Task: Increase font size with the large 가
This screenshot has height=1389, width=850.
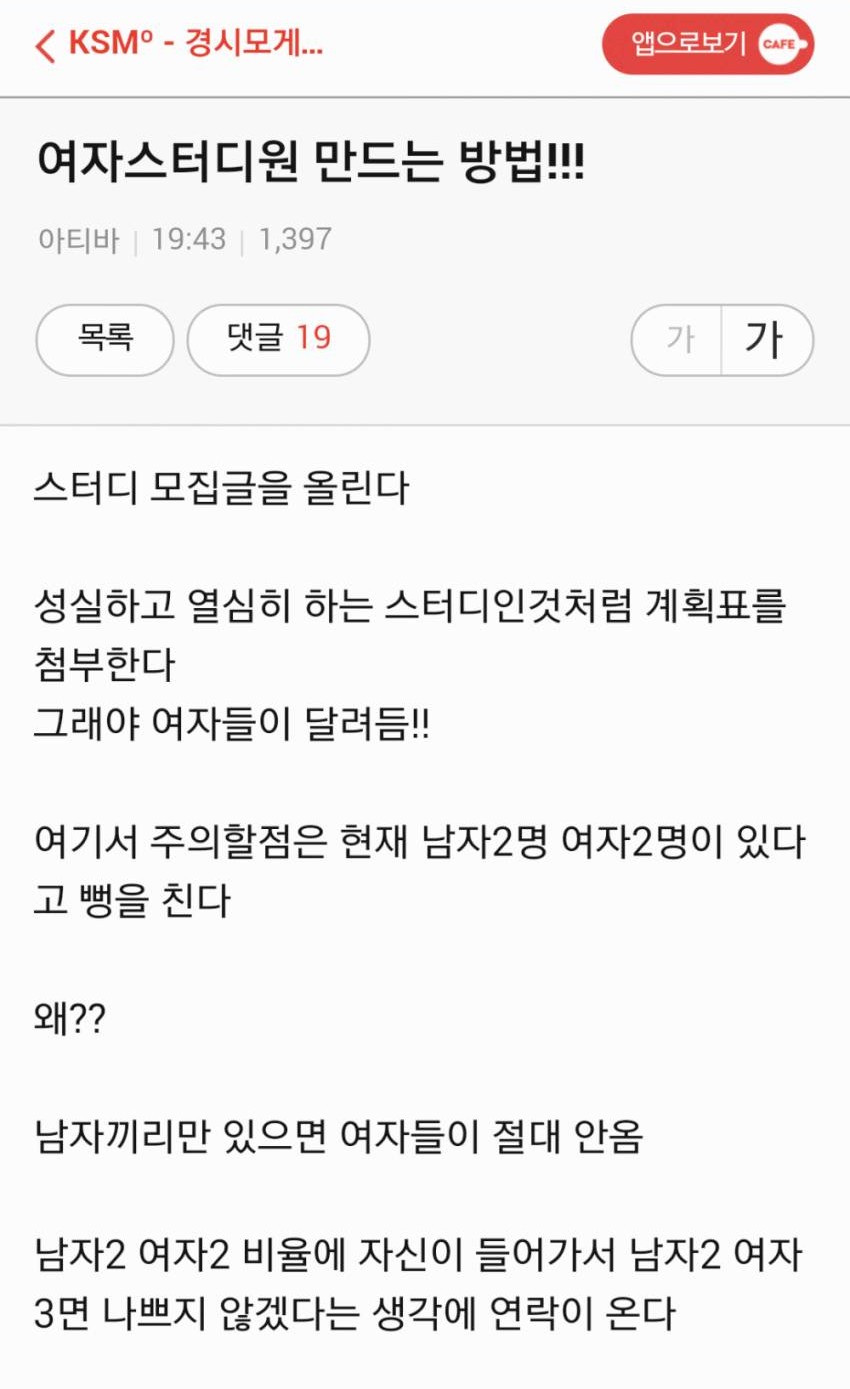Action: 767,340
